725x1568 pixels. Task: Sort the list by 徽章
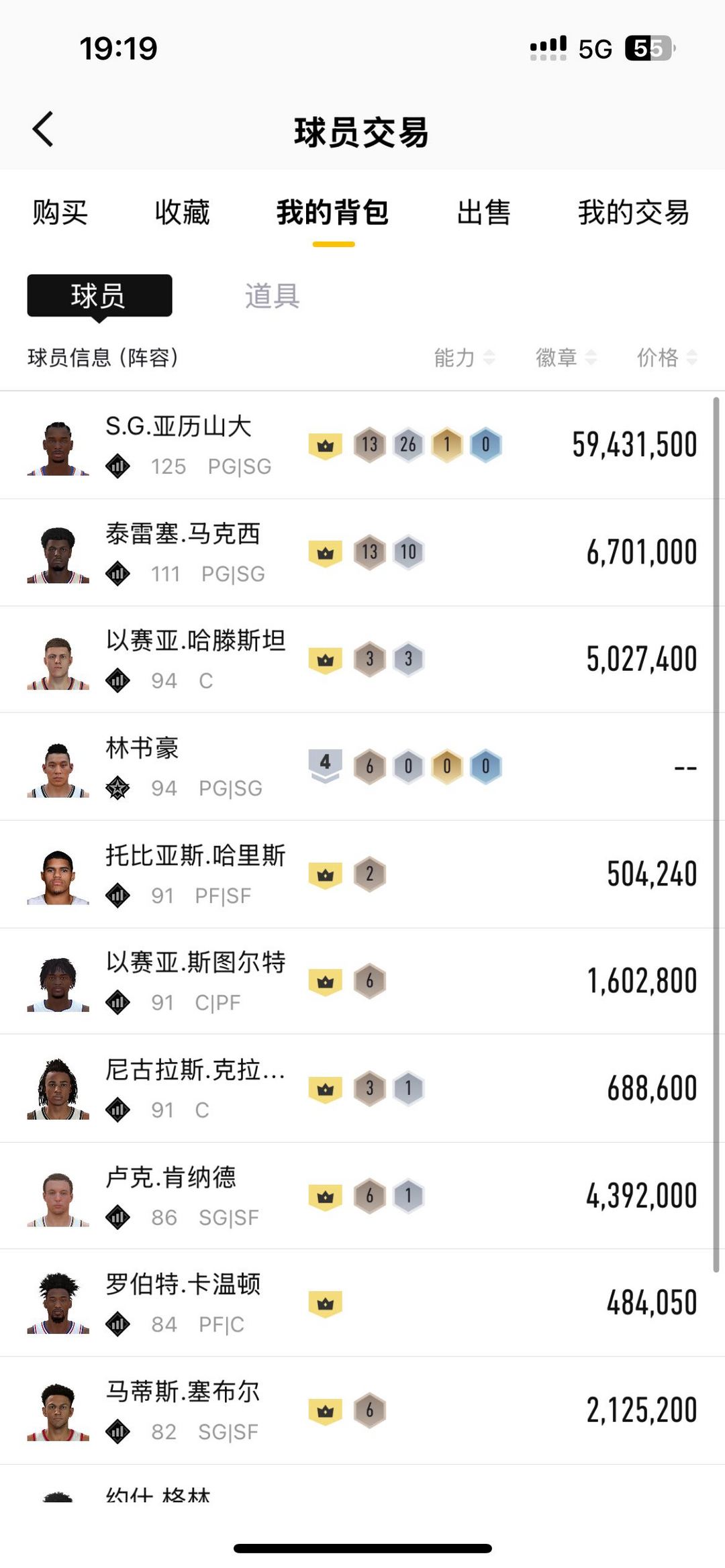[565, 358]
